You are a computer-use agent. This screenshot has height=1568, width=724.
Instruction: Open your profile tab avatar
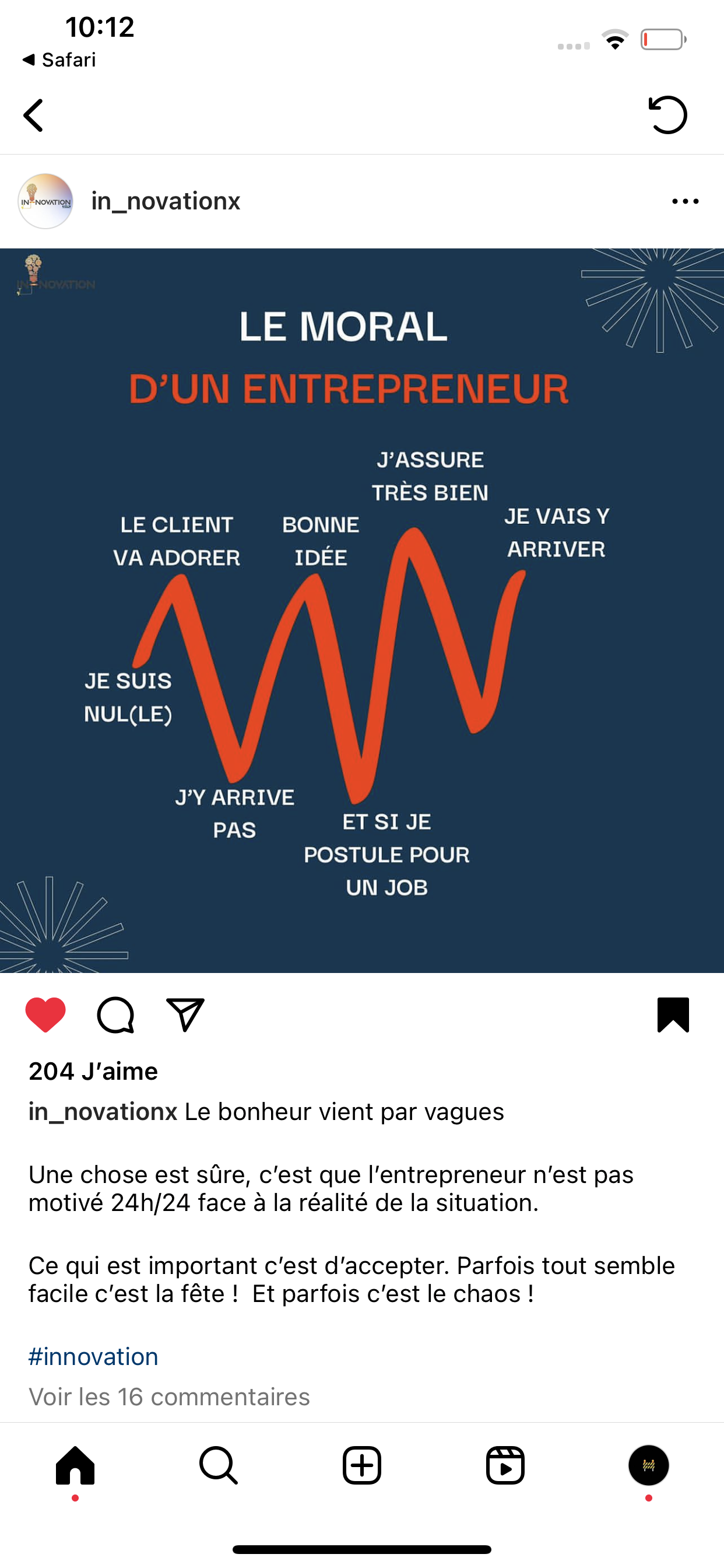tap(649, 1466)
